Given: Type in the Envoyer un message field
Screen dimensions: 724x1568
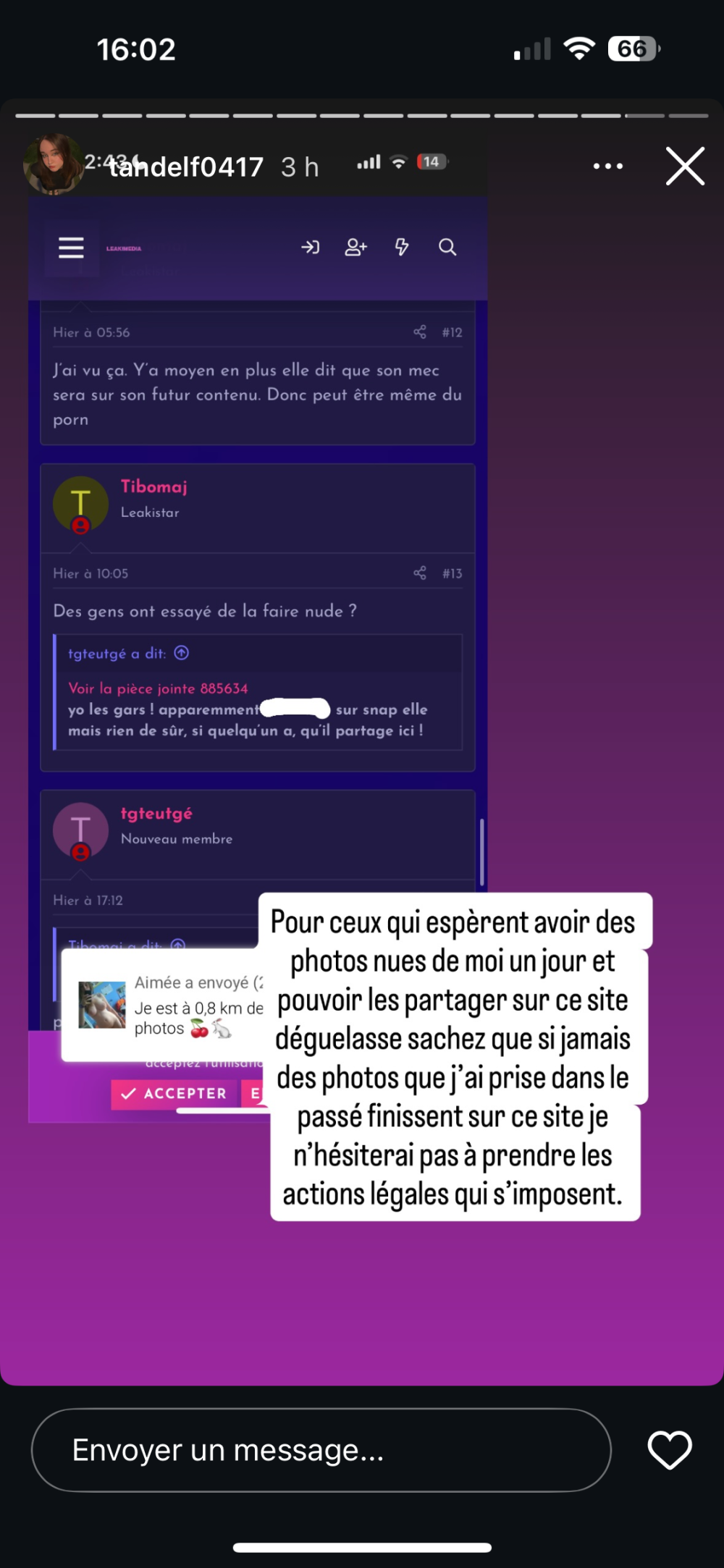Looking at the screenshot, I should point(321,1451).
